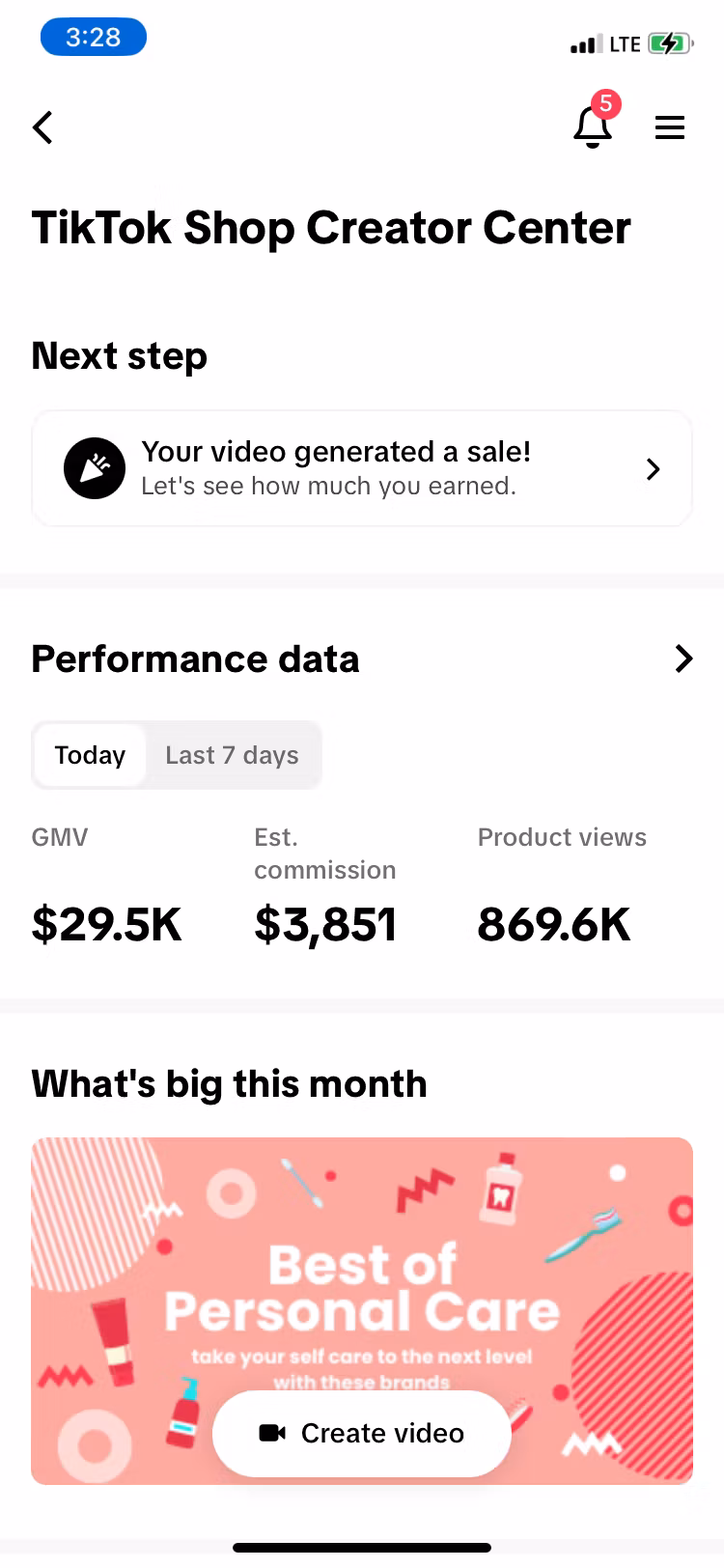This screenshot has height=1568, width=724.
Task: Select the Today performance filter
Action: (x=90, y=755)
